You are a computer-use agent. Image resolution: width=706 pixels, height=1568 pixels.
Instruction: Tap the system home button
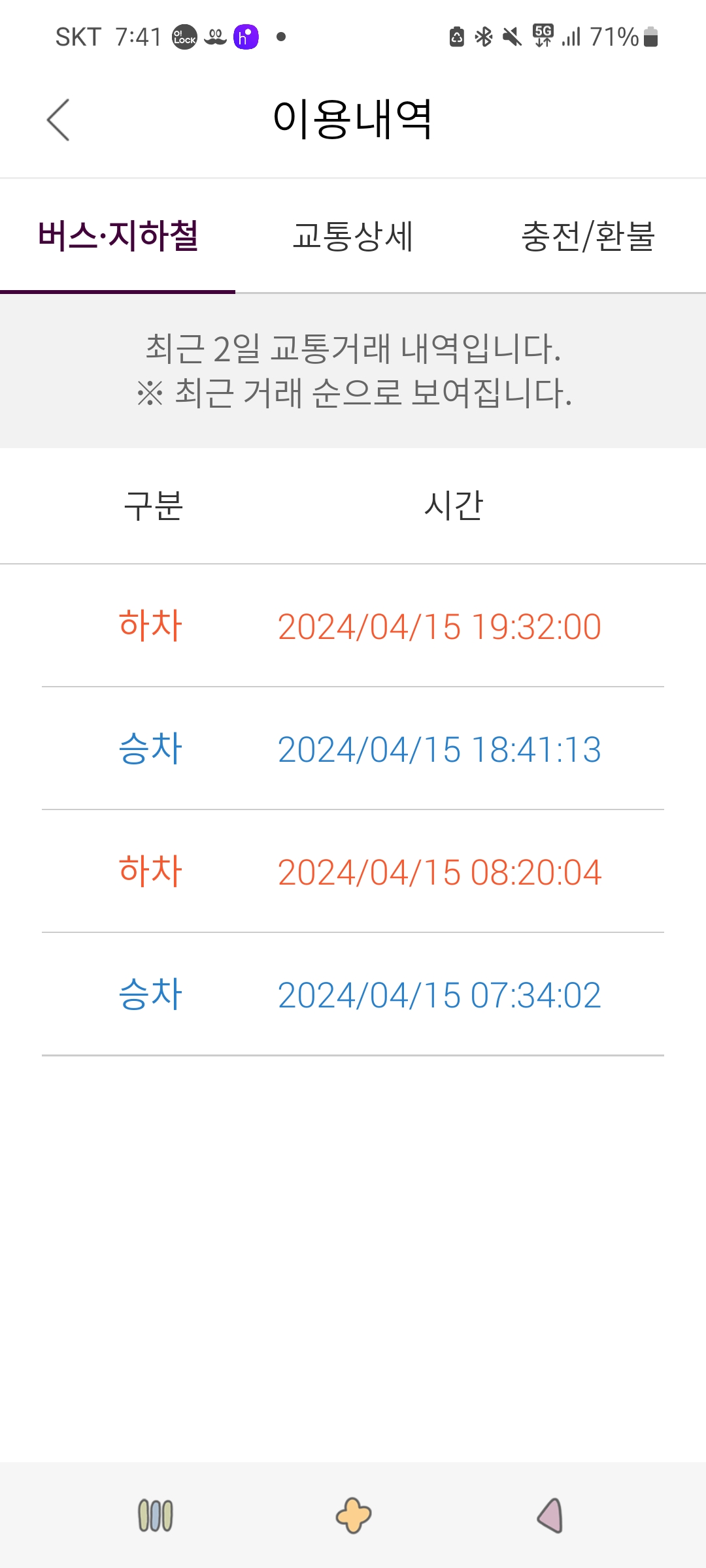(x=353, y=1516)
